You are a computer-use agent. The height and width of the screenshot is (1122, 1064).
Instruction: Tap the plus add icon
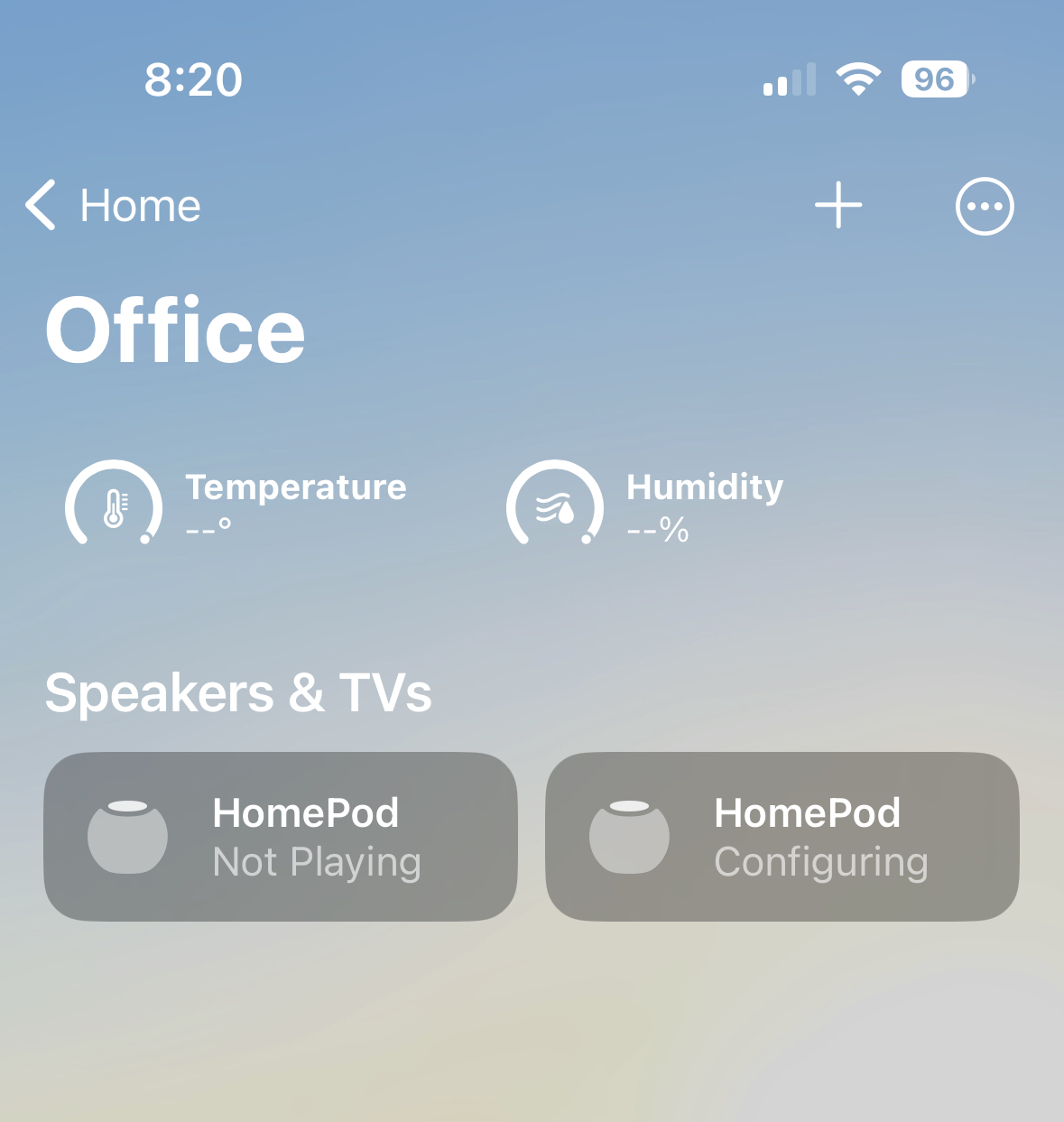click(x=838, y=206)
